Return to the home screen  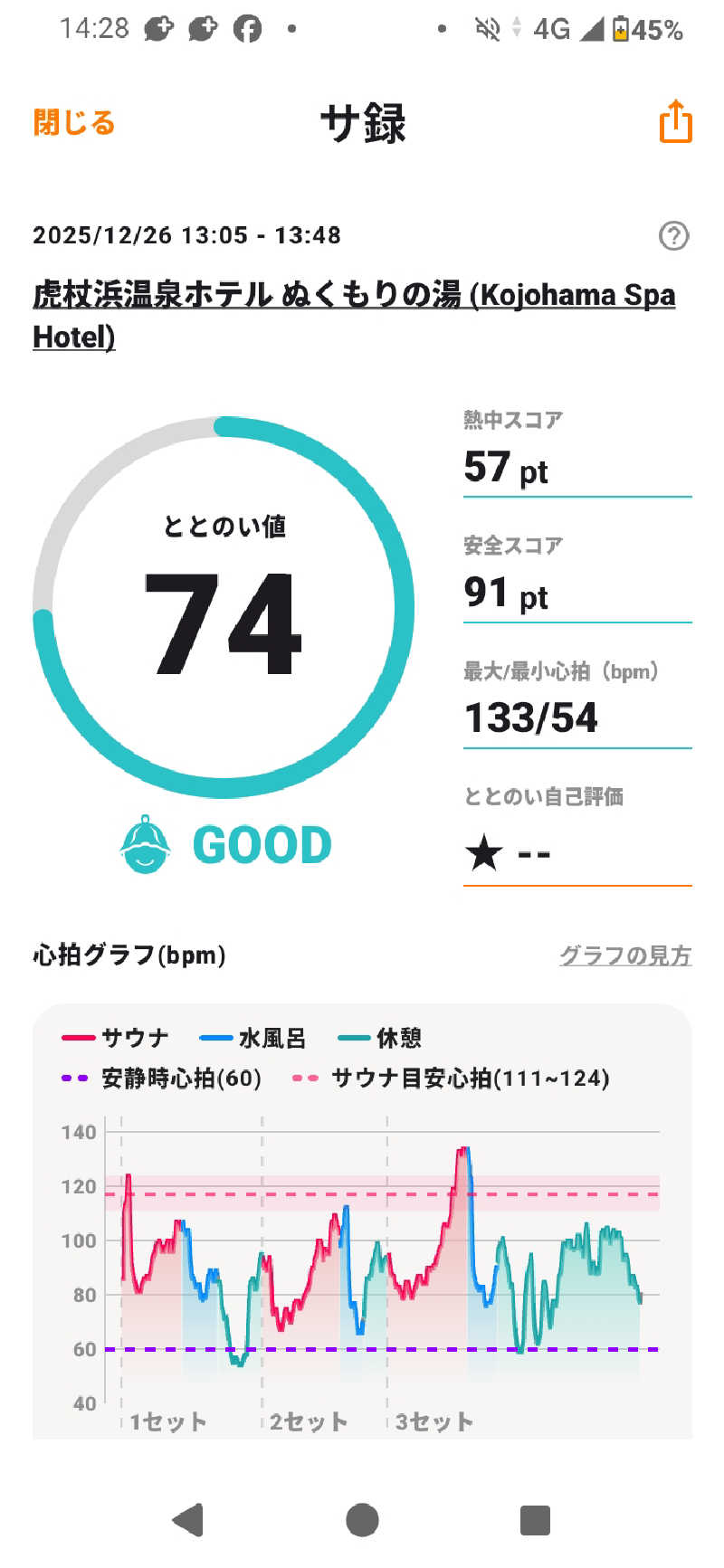(x=362, y=1520)
